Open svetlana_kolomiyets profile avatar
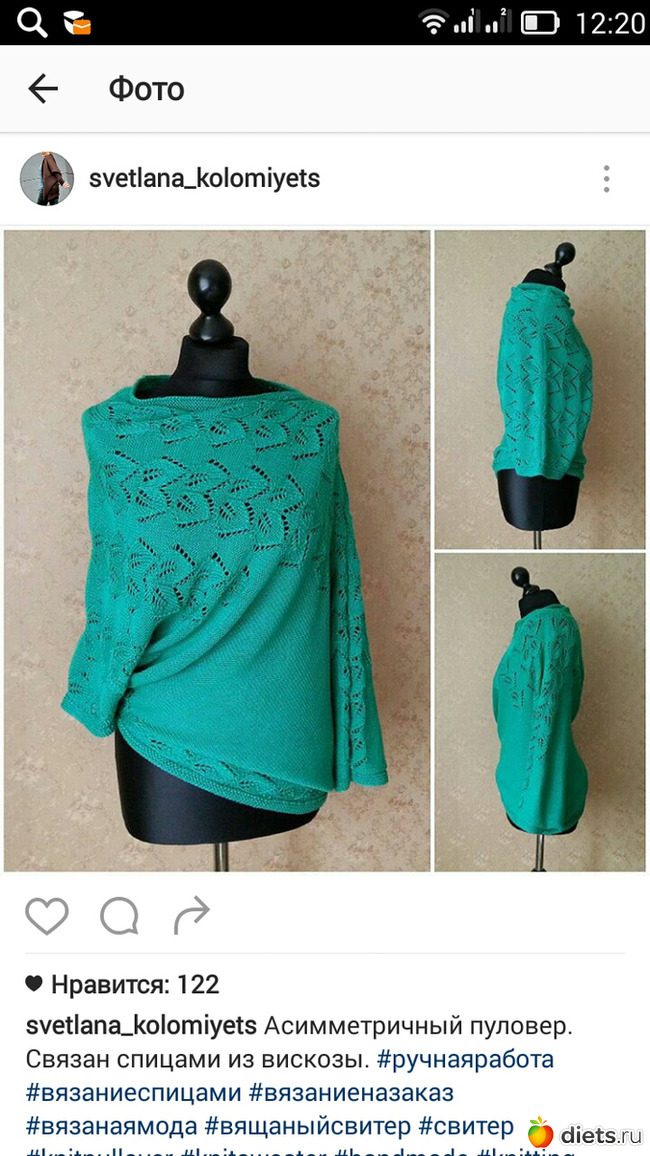 click(x=46, y=179)
